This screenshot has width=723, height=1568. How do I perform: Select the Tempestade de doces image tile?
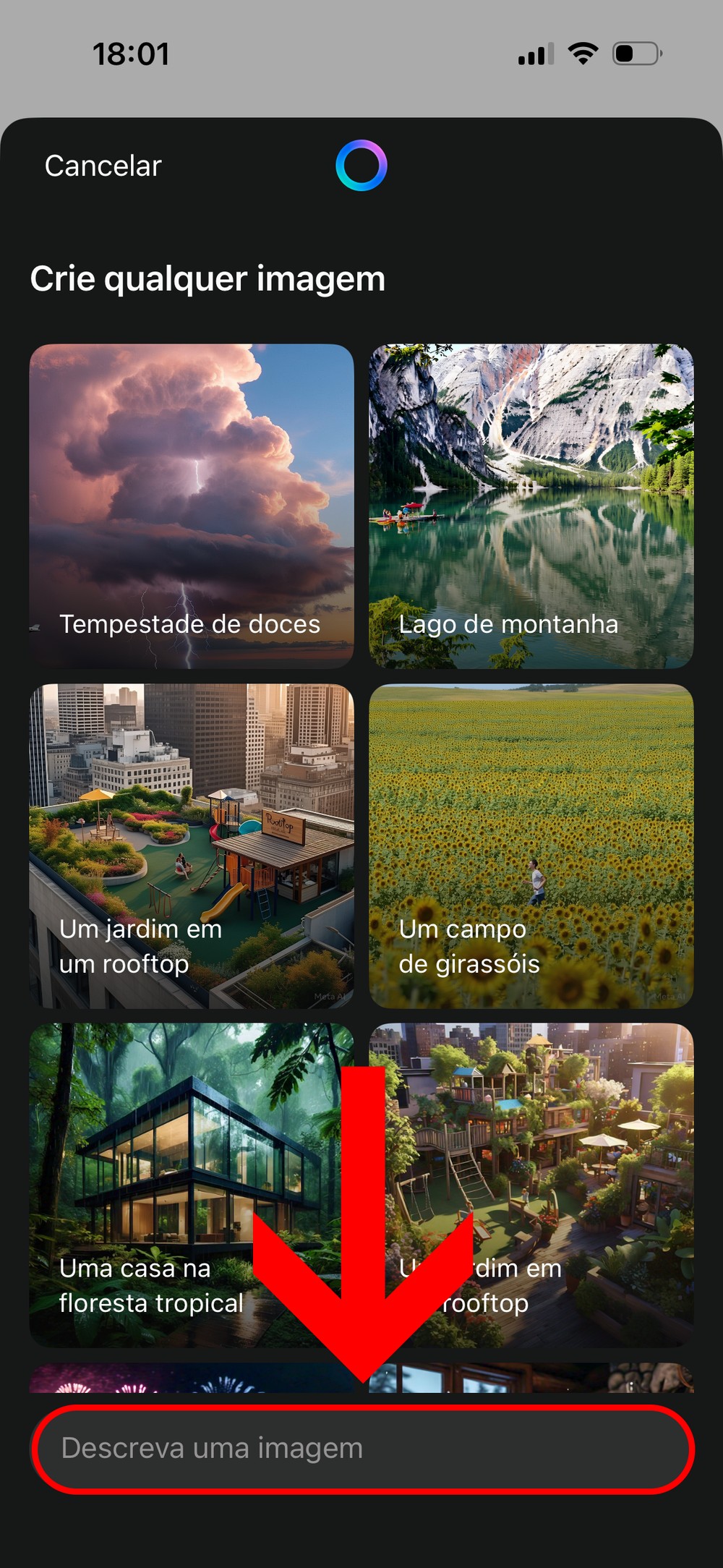point(192,506)
